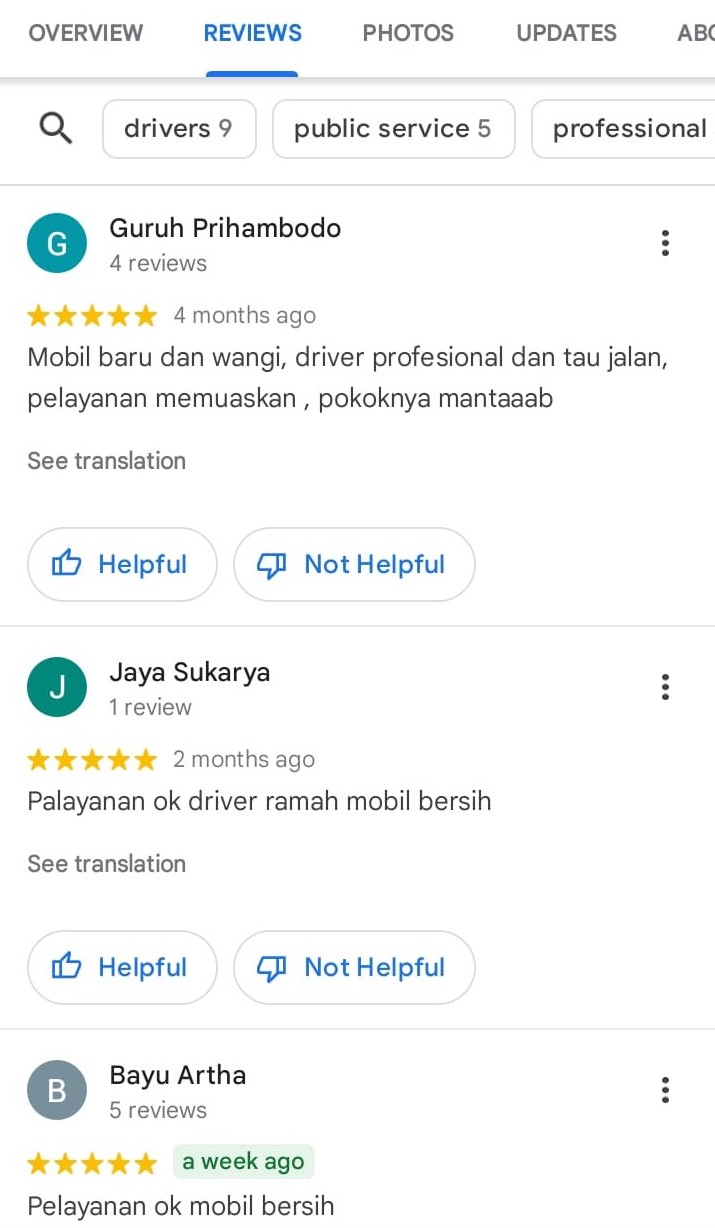The width and height of the screenshot is (715, 1228).
Task: Mark Guruh Prihambodo's review as Not Helpful
Action: point(354,565)
